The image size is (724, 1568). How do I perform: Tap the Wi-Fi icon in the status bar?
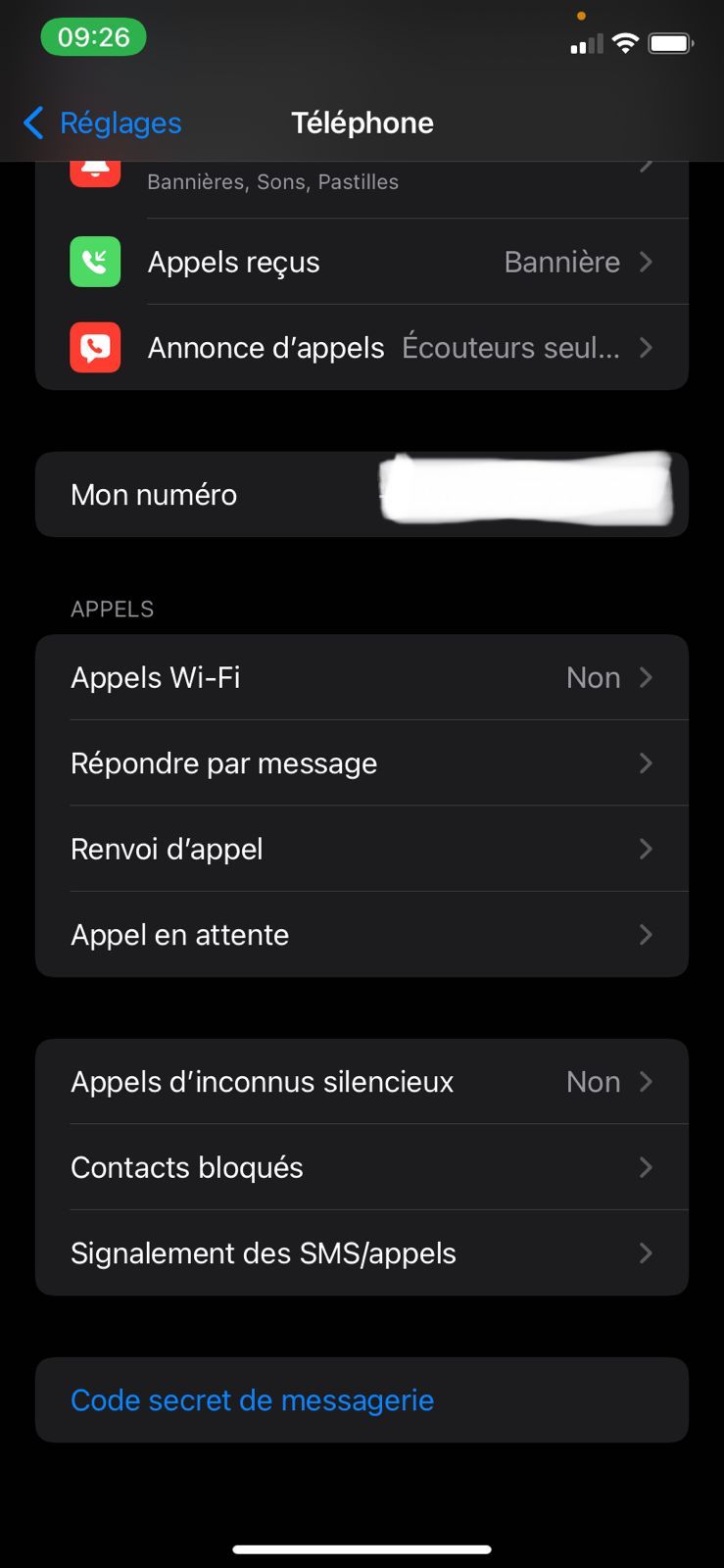624,42
